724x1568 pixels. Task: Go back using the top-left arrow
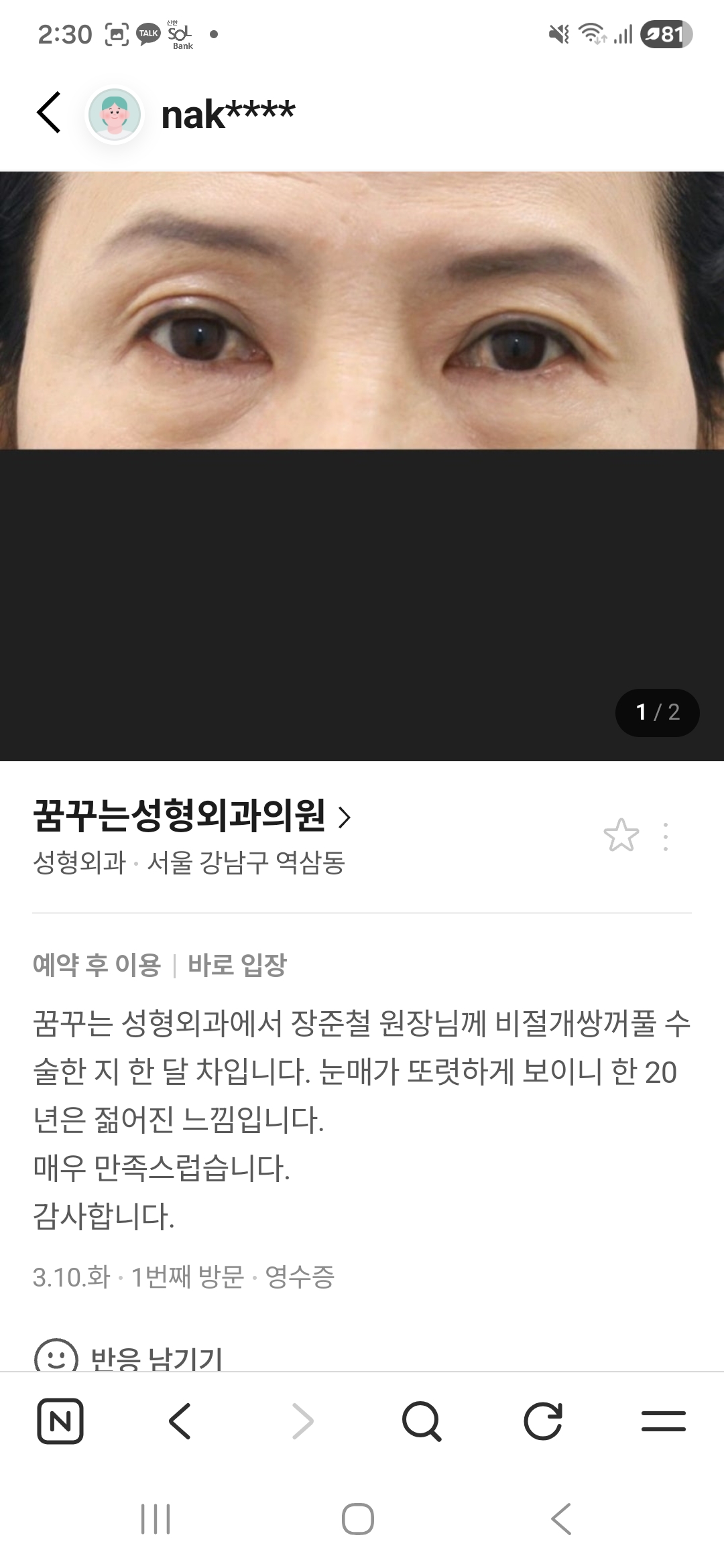(49, 113)
